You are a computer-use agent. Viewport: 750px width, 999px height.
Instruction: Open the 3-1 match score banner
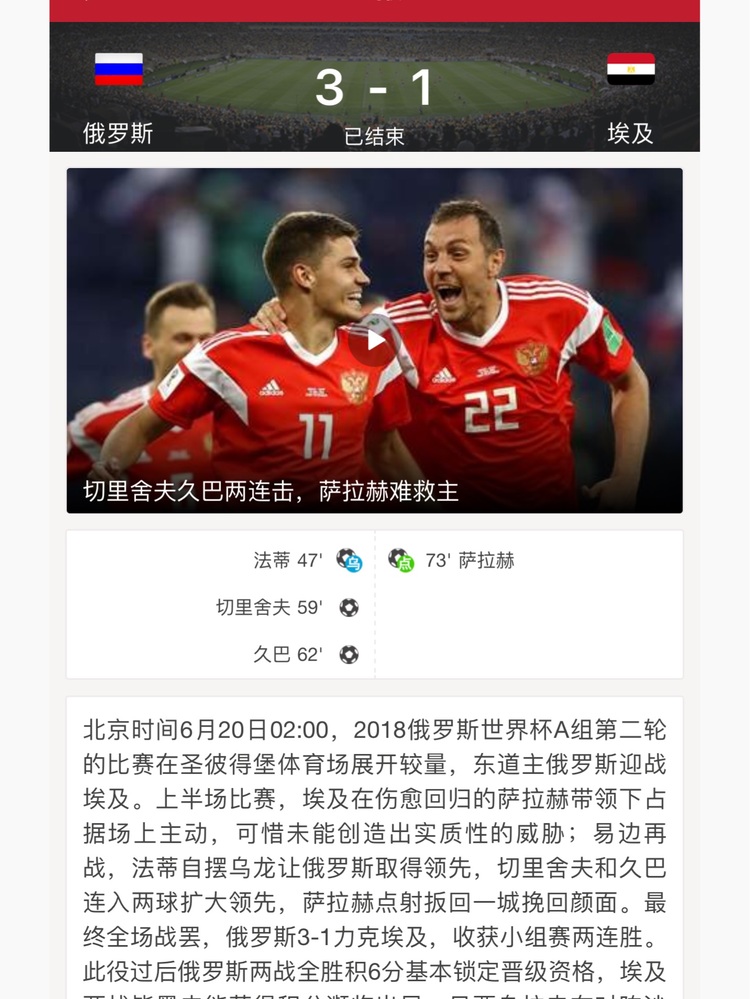(x=374, y=87)
